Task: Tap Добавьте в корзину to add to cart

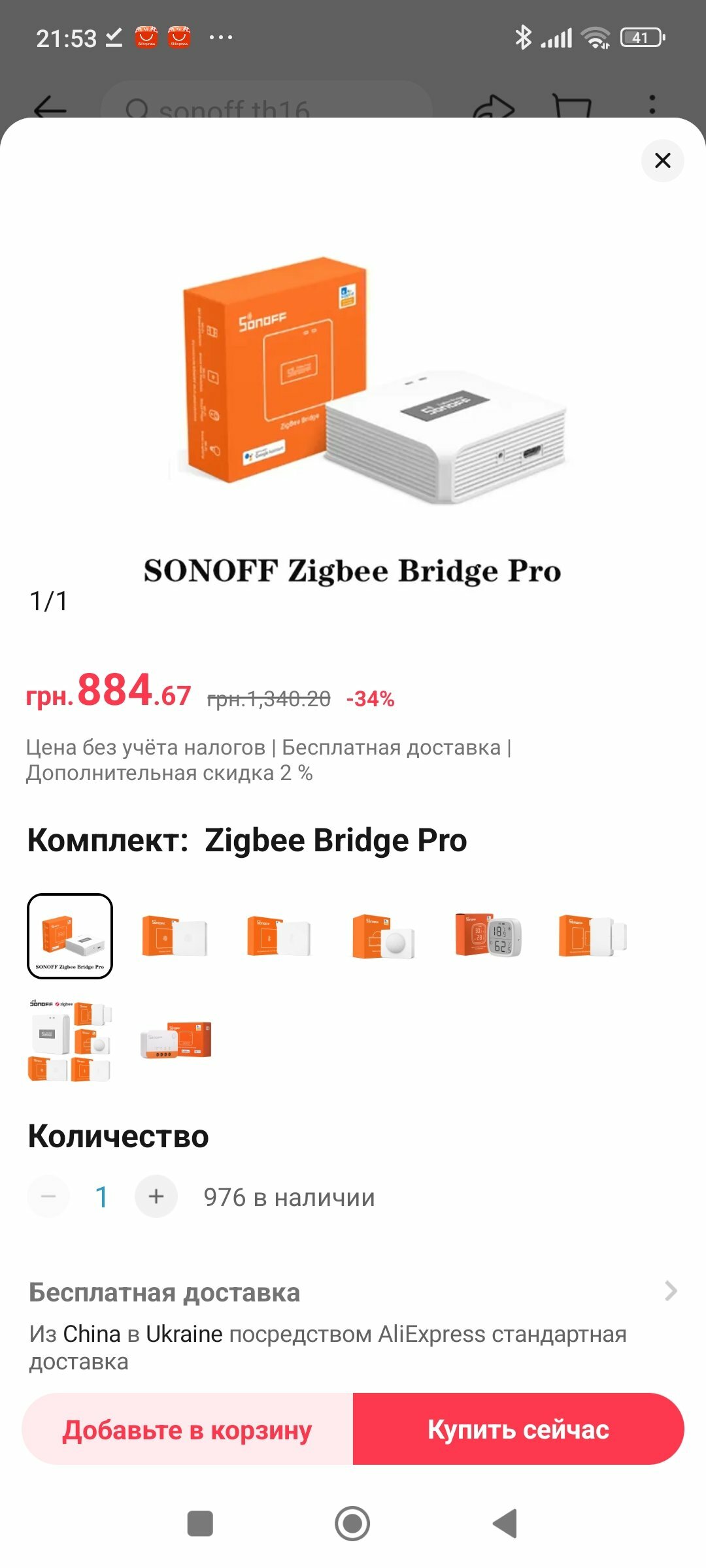Action: pyautogui.click(x=188, y=1429)
